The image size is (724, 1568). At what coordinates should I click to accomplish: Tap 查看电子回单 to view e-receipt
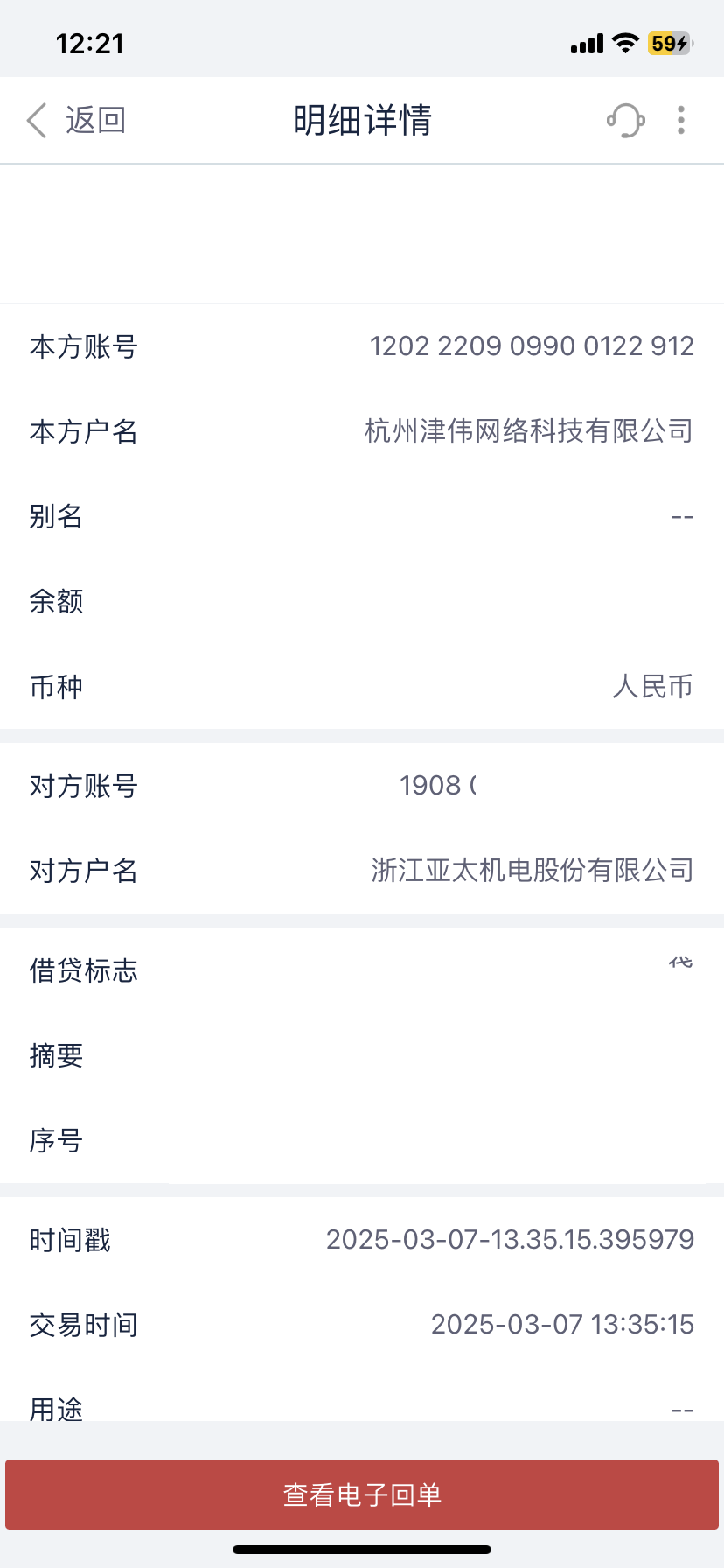(x=362, y=1494)
